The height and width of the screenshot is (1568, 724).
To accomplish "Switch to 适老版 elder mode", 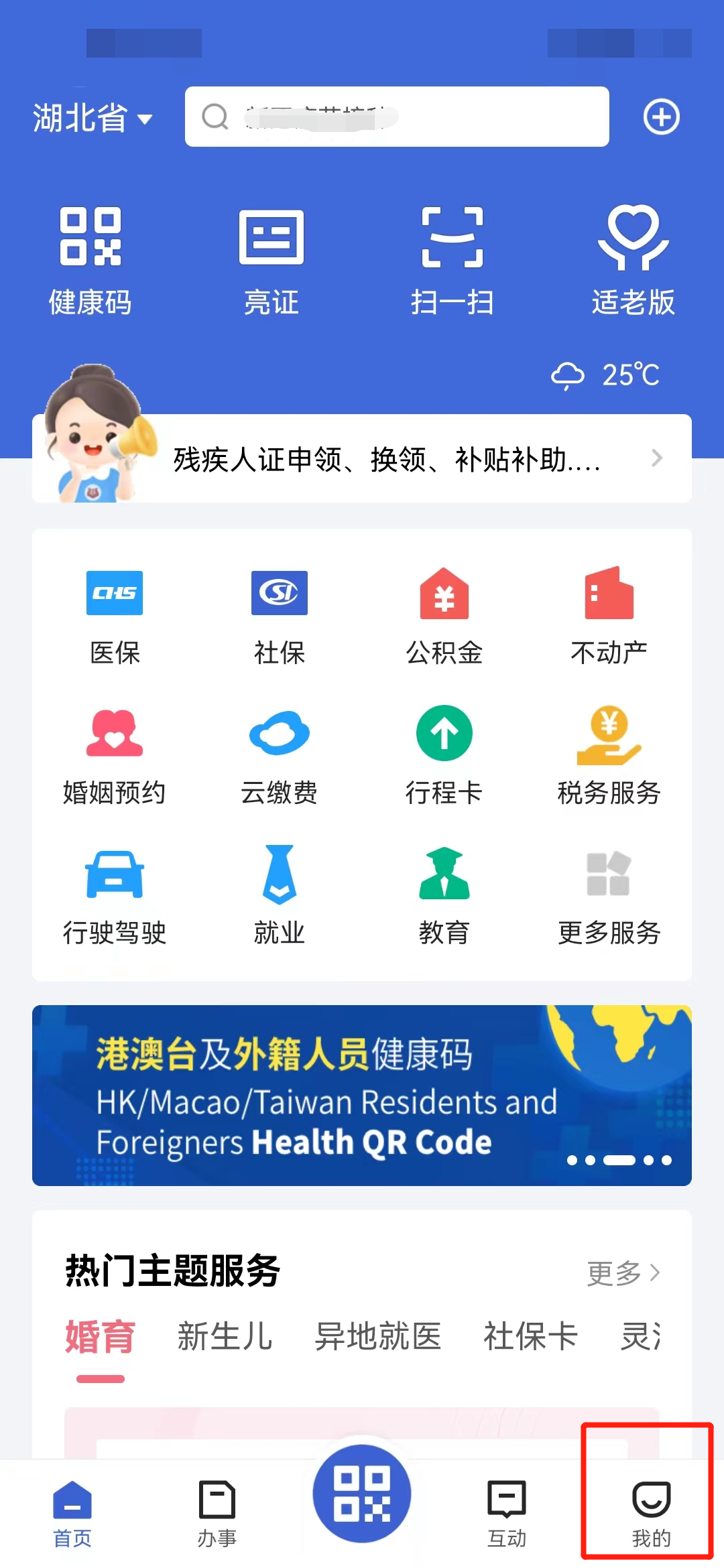I will pyautogui.click(x=633, y=260).
